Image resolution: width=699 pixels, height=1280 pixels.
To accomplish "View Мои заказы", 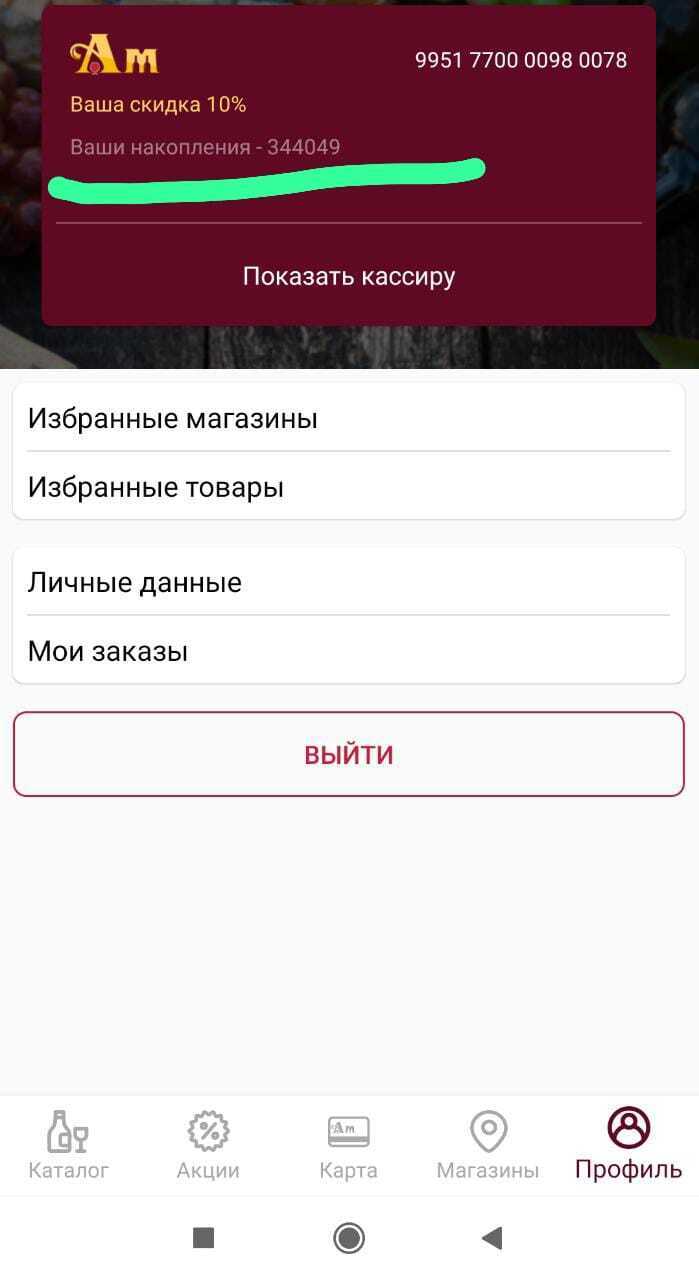I will pyautogui.click(x=348, y=652).
